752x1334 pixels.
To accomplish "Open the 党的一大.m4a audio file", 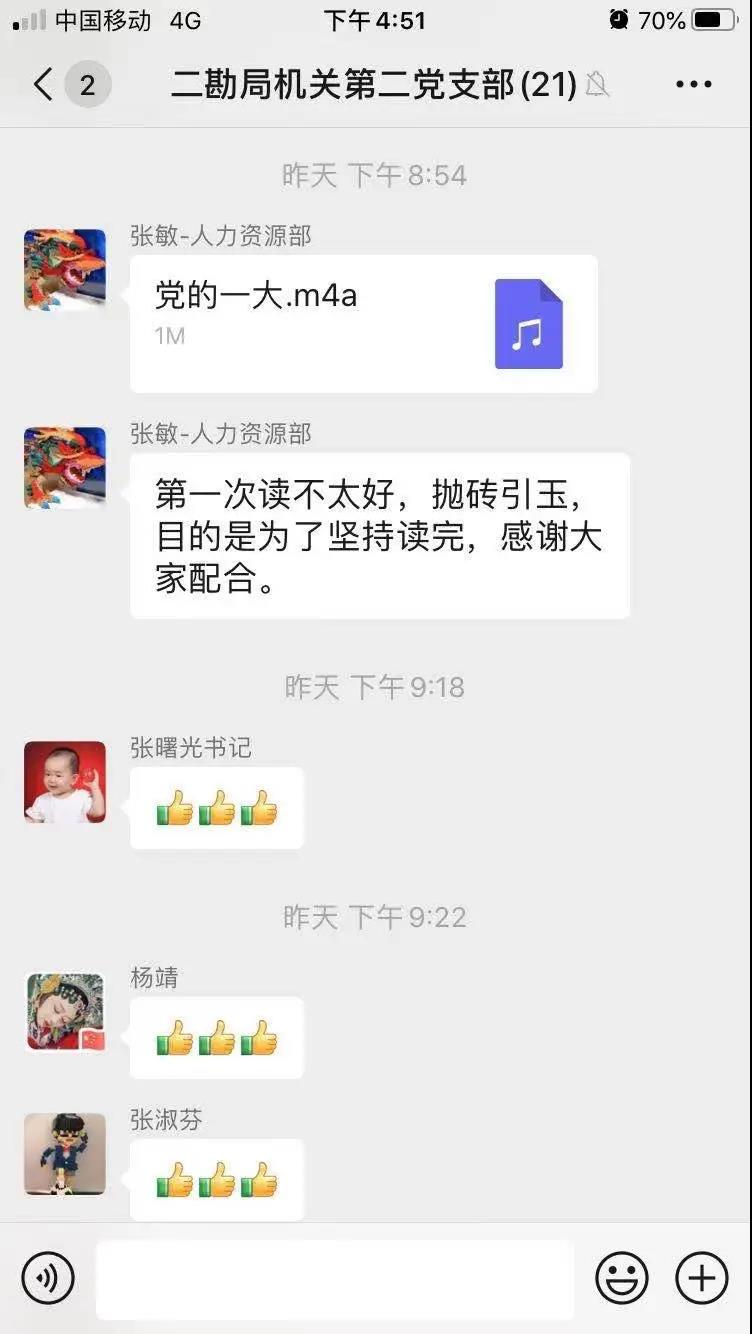I will click(364, 323).
